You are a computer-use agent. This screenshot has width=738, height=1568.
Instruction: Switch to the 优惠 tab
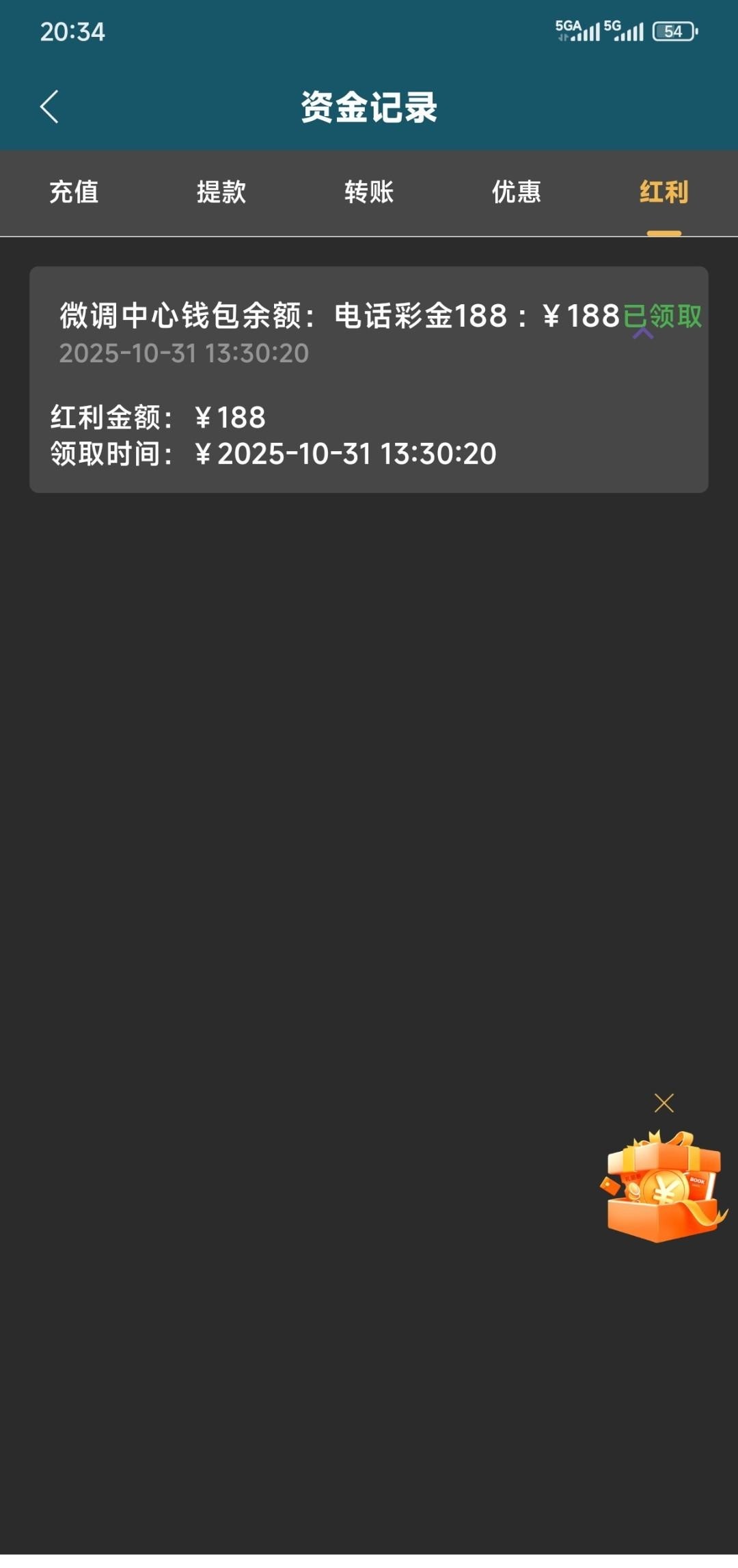[517, 192]
